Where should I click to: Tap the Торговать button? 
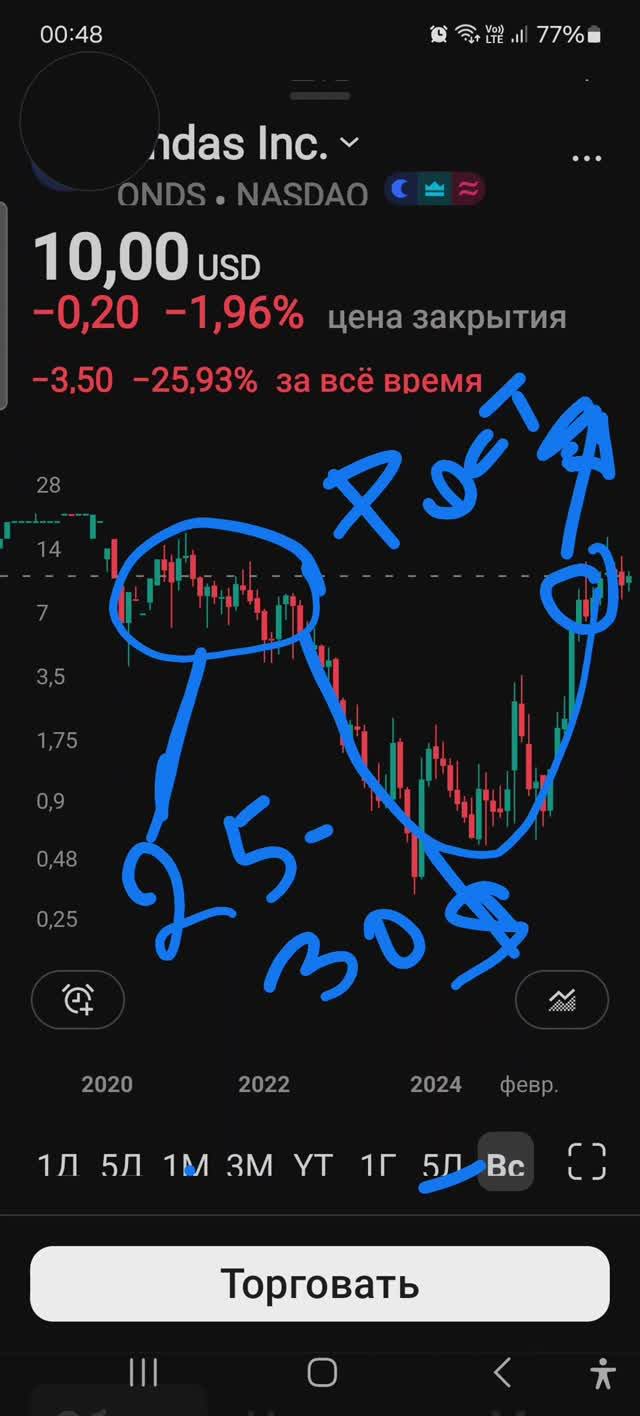click(319, 1283)
